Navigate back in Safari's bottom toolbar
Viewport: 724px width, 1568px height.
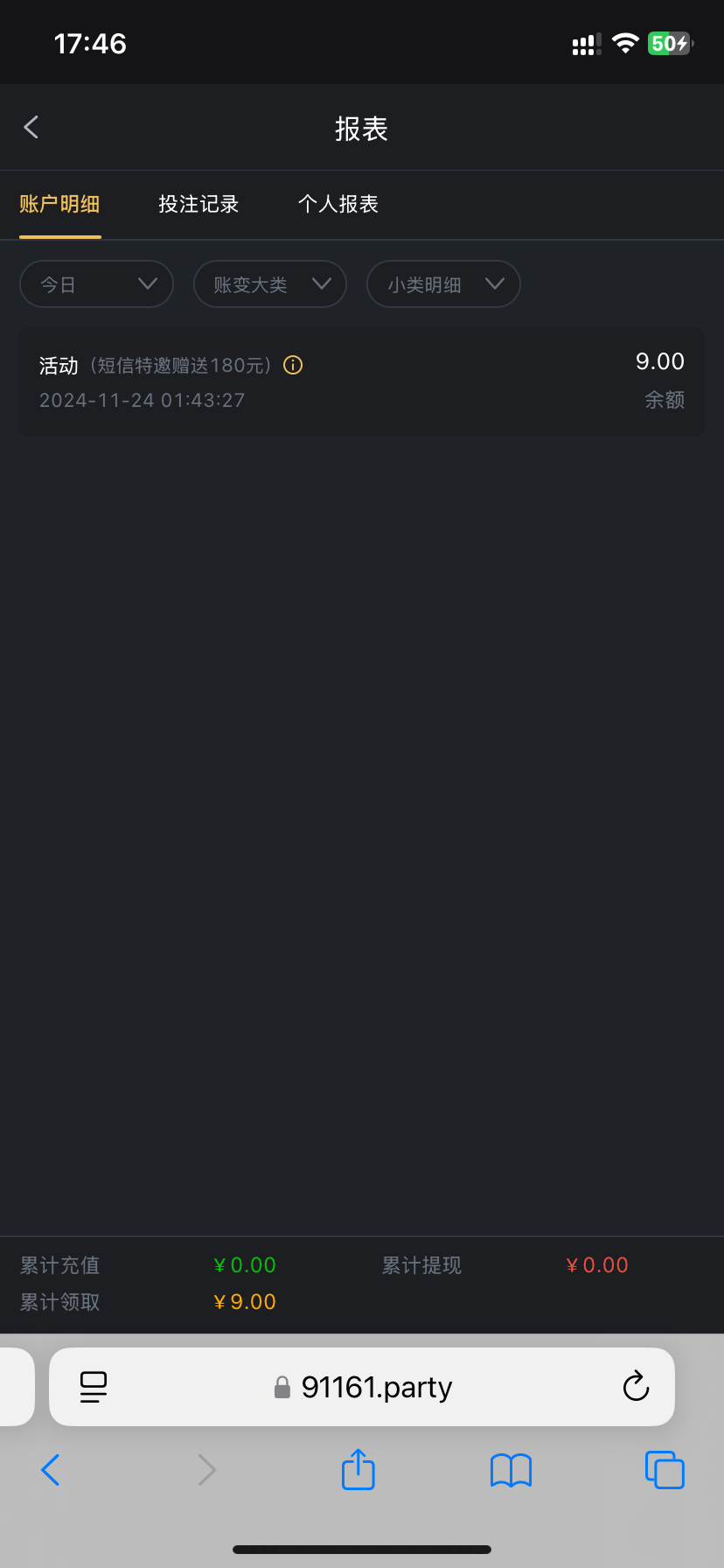pos(51,1470)
